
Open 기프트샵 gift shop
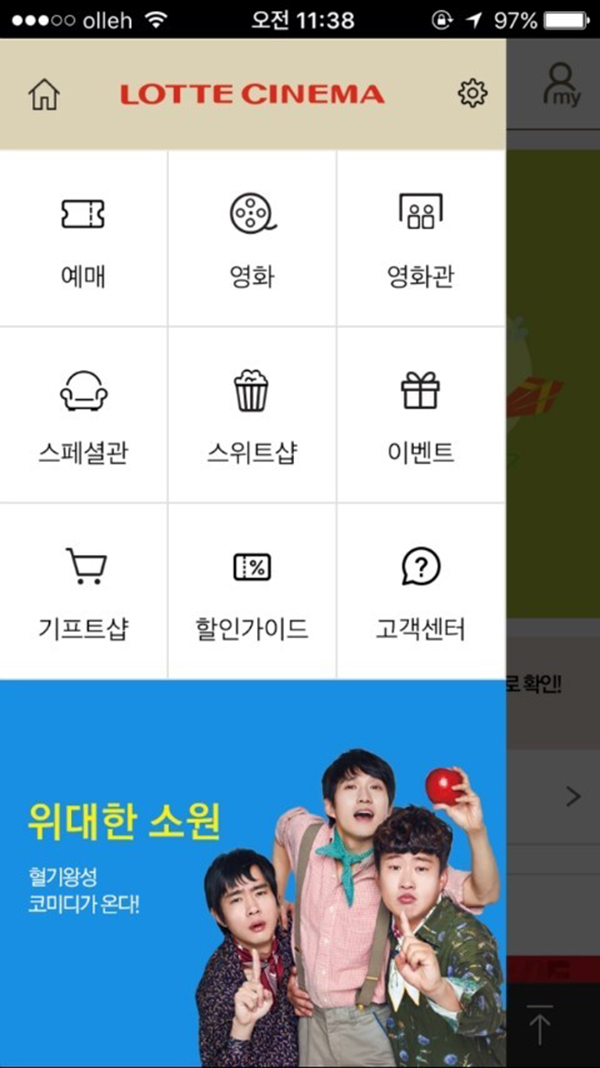pos(83,591)
